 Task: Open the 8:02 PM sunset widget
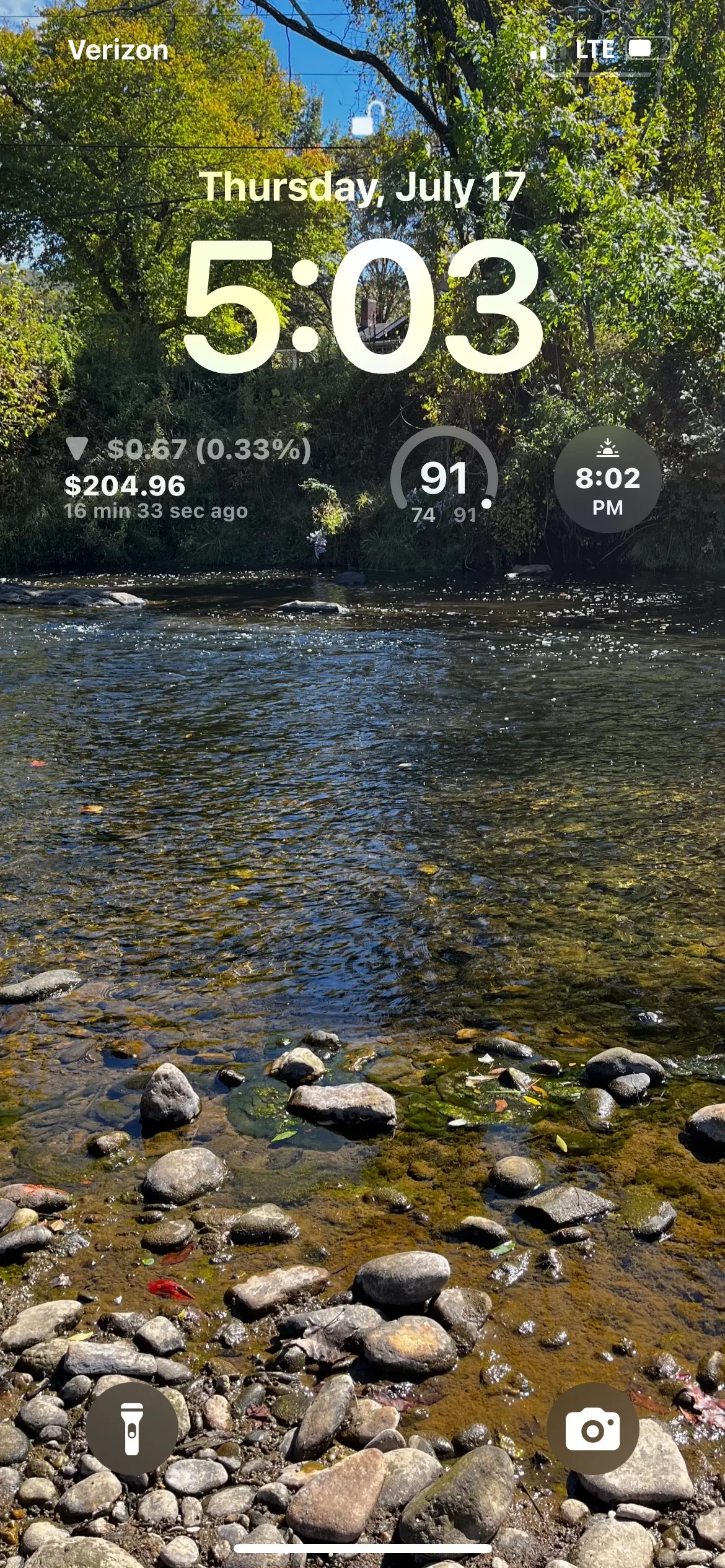click(607, 479)
